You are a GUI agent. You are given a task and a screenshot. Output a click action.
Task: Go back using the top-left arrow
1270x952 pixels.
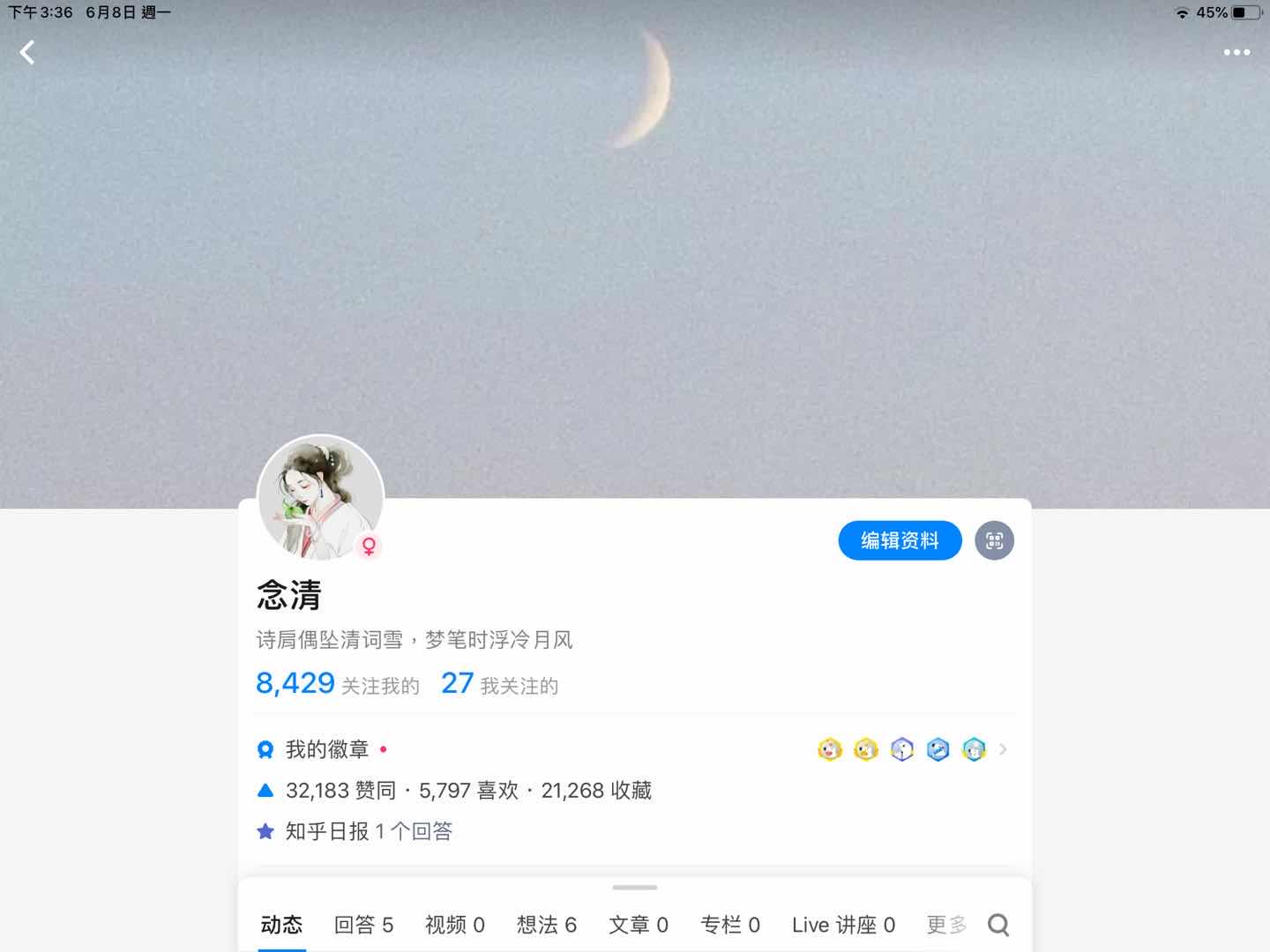pyautogui.click(x=27, y=53)
